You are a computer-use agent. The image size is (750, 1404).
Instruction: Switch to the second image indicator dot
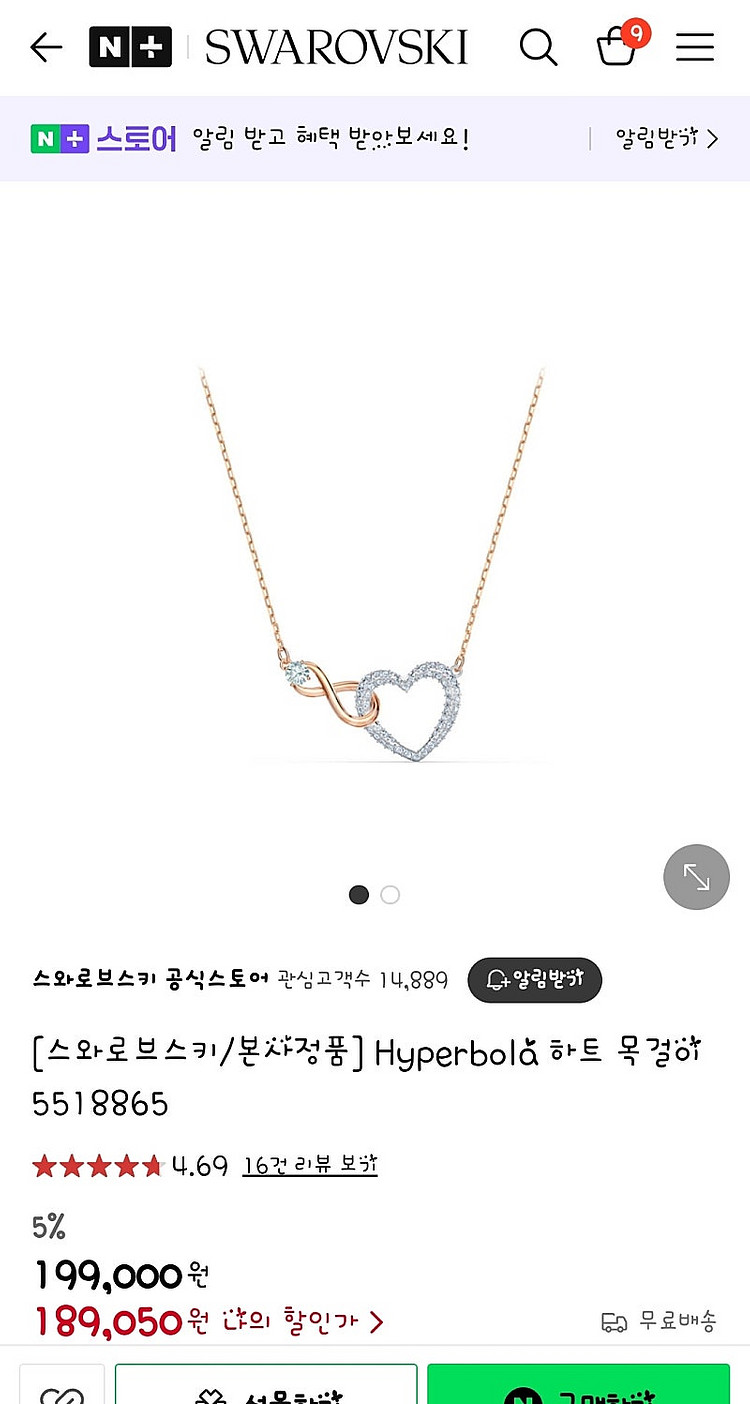click(x=390, y=895)
